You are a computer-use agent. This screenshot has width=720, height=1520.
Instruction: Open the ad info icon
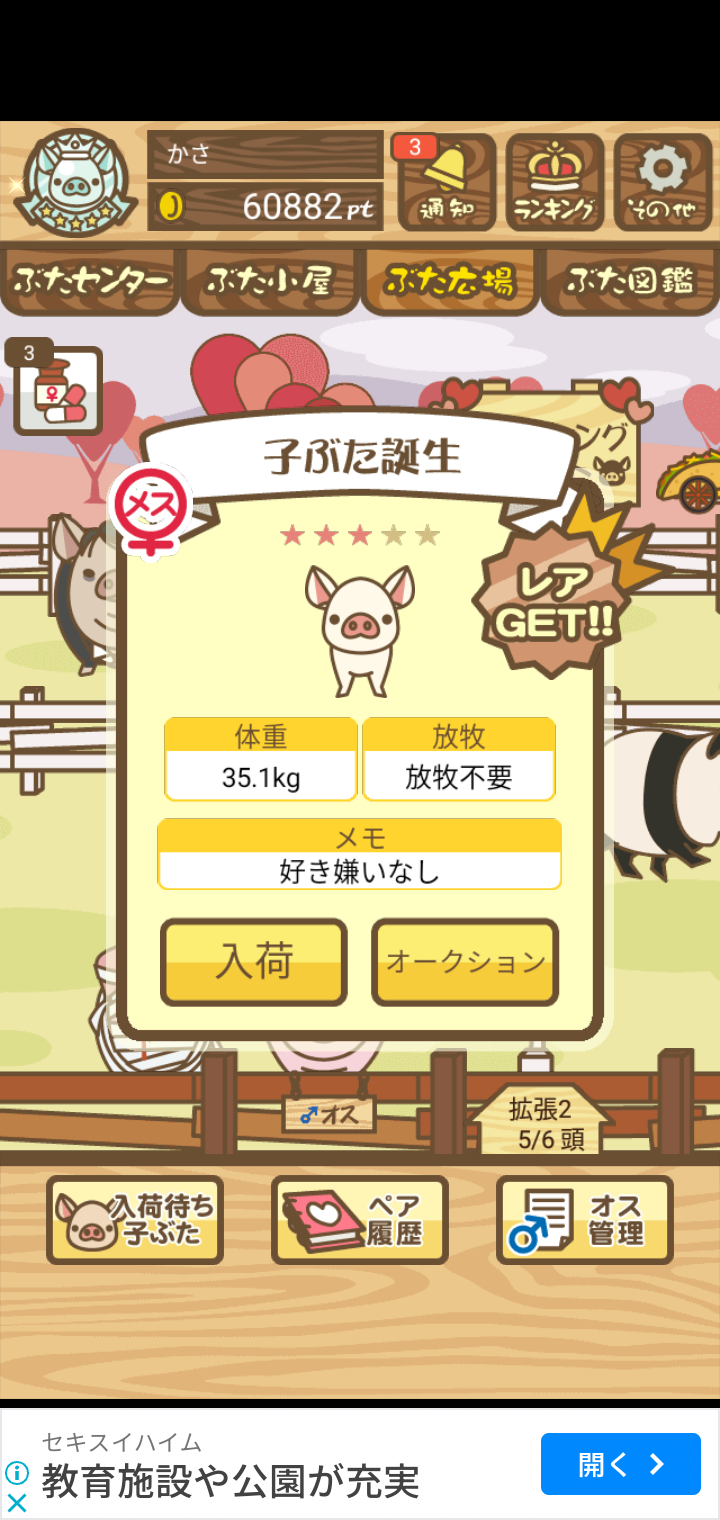(x=17, y=1472)
